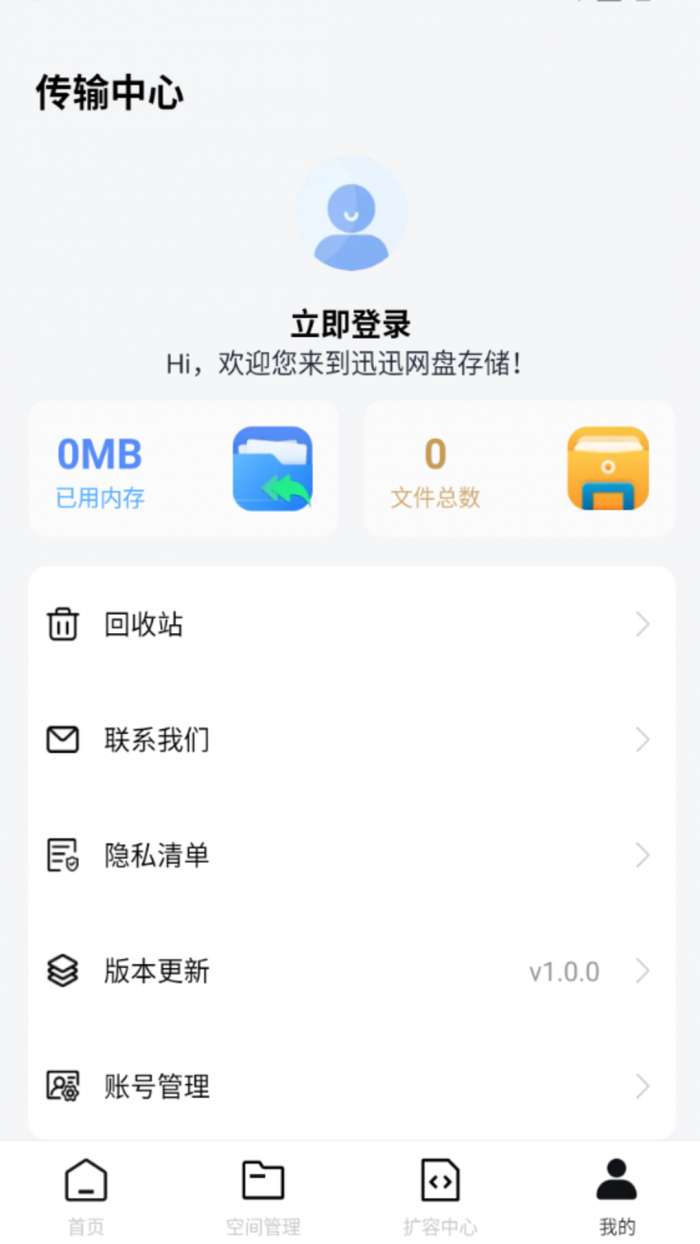Switch to the 空间管理 tab
Viewport: 700px width, 1244px height.
263,1196
